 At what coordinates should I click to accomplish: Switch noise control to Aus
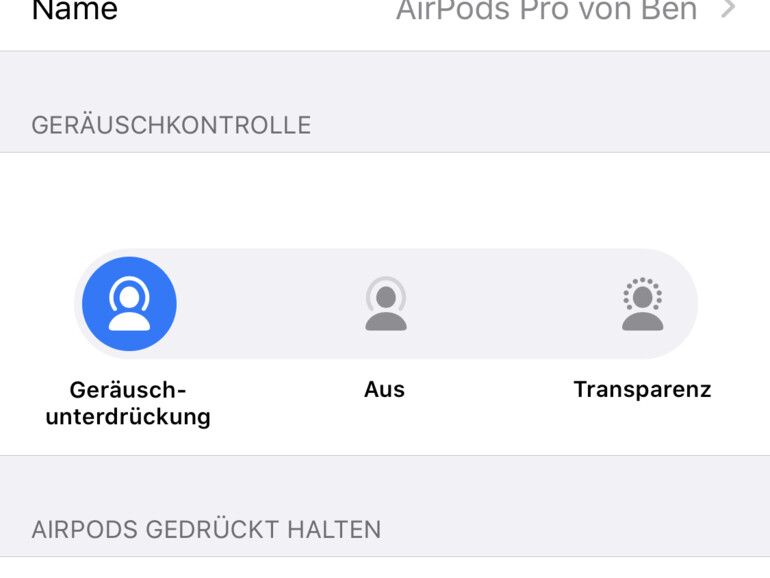point(385,304)
